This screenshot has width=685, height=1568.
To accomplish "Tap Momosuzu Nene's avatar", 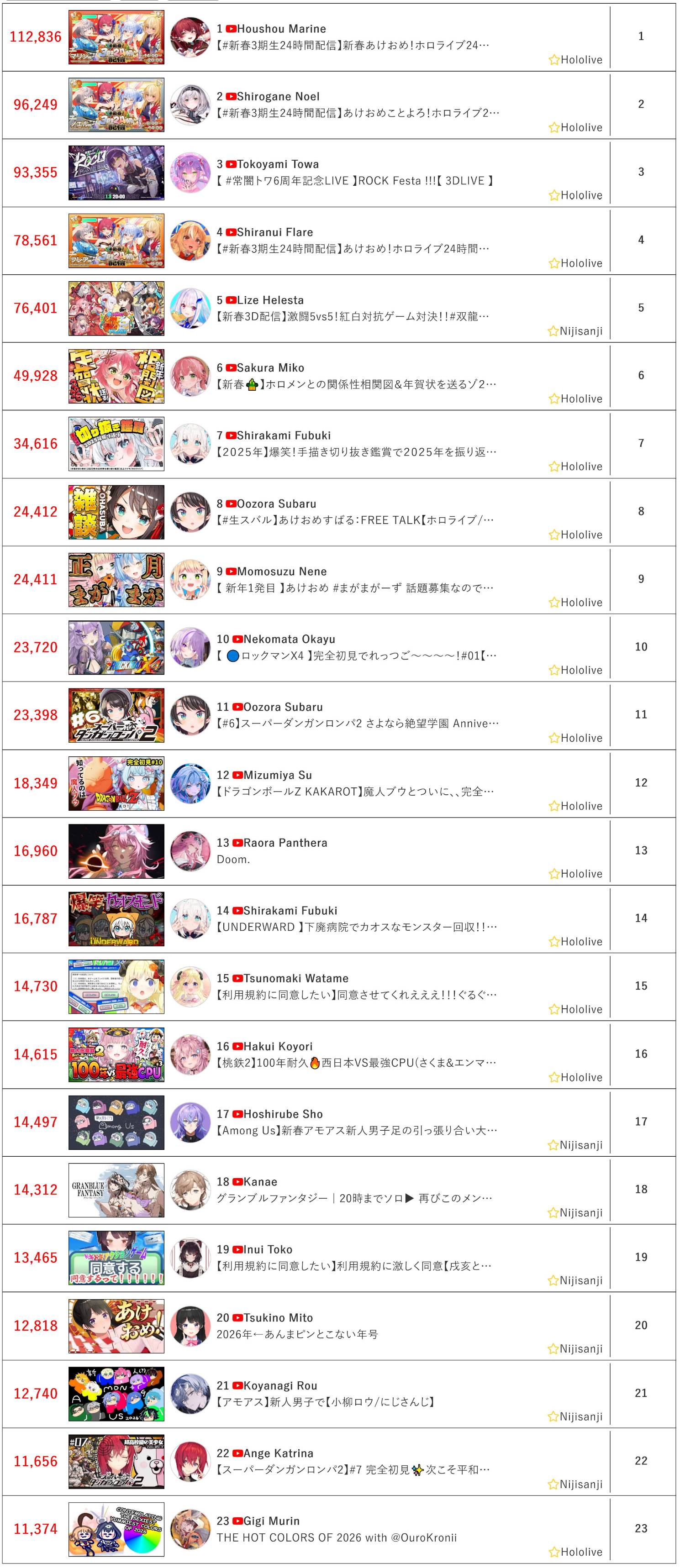I will pos(190,579).
